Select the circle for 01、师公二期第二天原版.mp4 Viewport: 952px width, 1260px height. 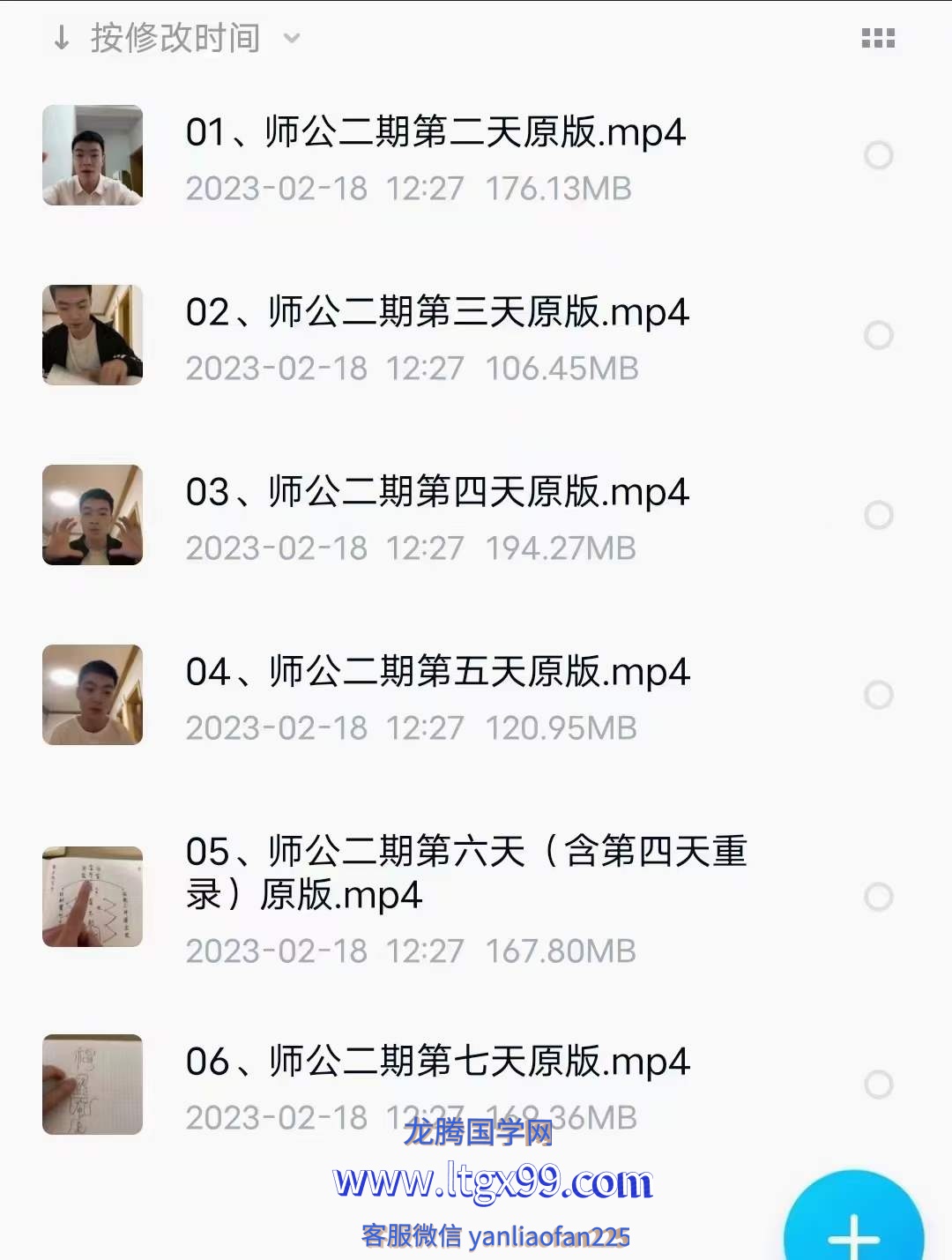(878, 156)
